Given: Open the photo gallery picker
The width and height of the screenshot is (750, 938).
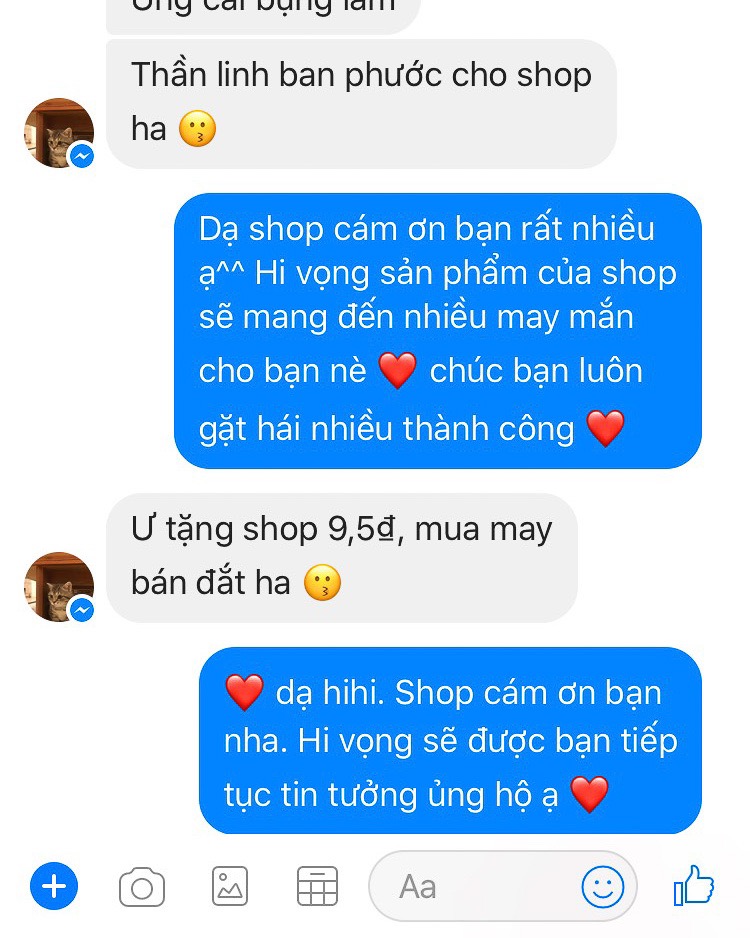Looking at the screenshot, I should 230,887.
